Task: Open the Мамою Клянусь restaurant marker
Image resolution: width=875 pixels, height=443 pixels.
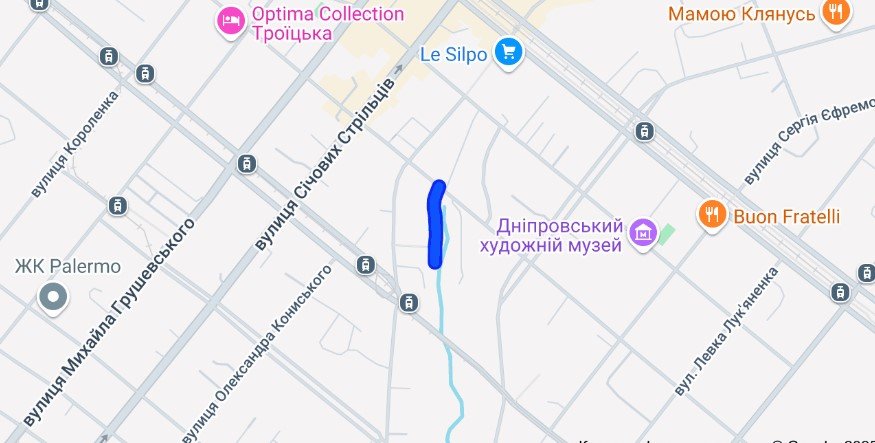Action: point(835,13)
